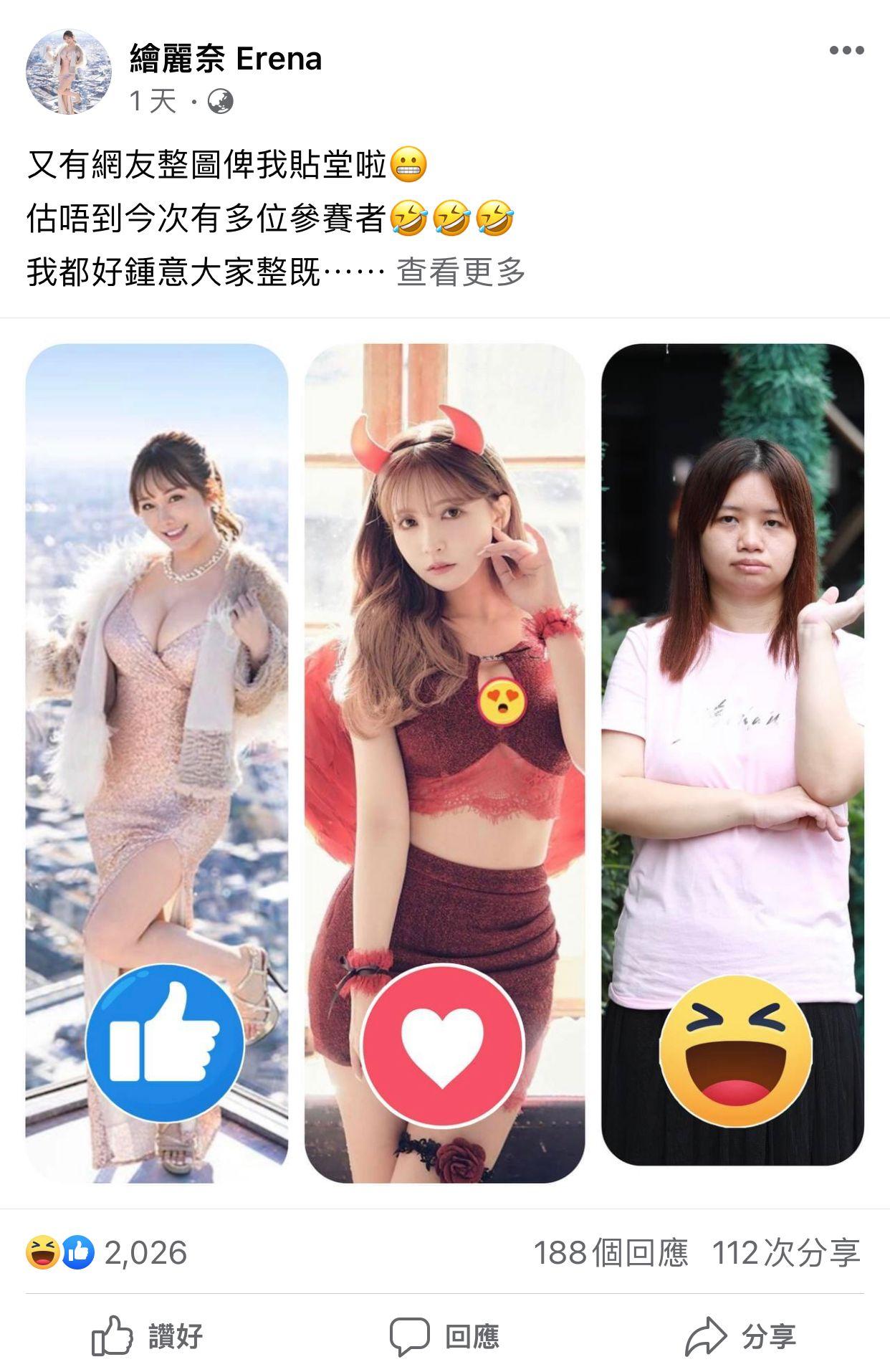Open the attached post image
Viewport: 890px width, 1372px height.
(444, 762)
